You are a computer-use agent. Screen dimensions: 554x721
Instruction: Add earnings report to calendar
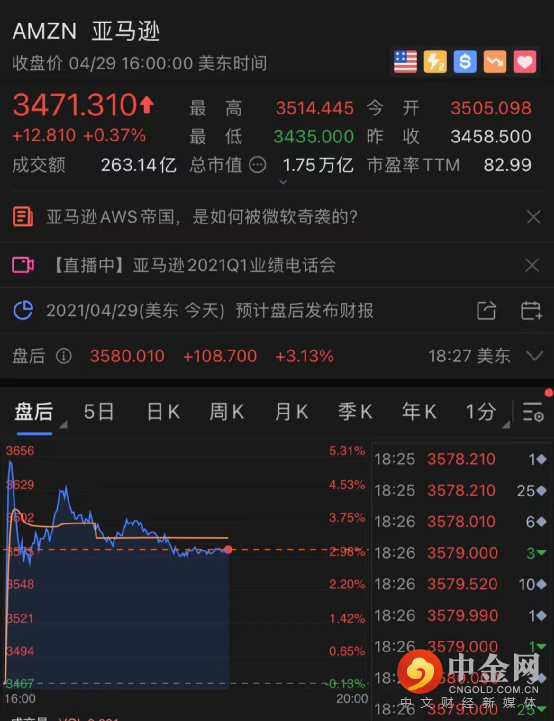coord(531,311)
